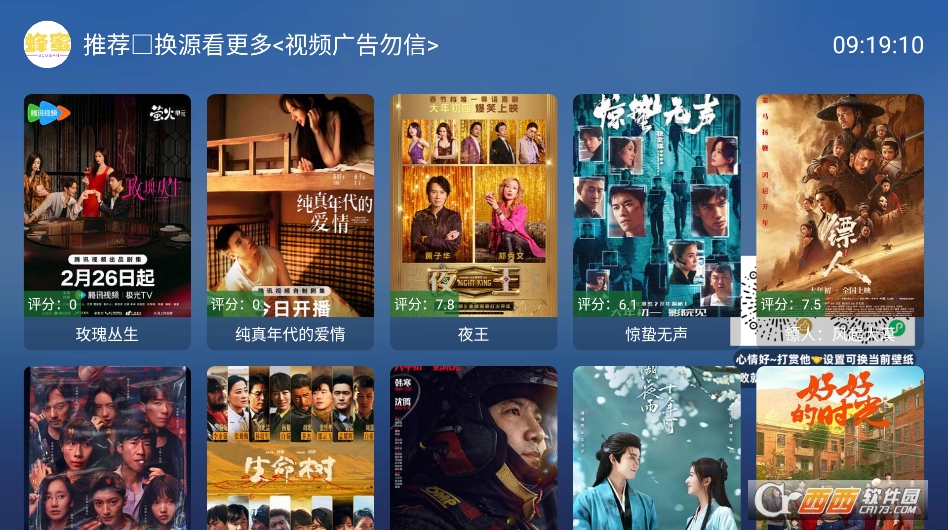Tap the 推荐 换源看更多 title to switch source

[x=260, y=45]
